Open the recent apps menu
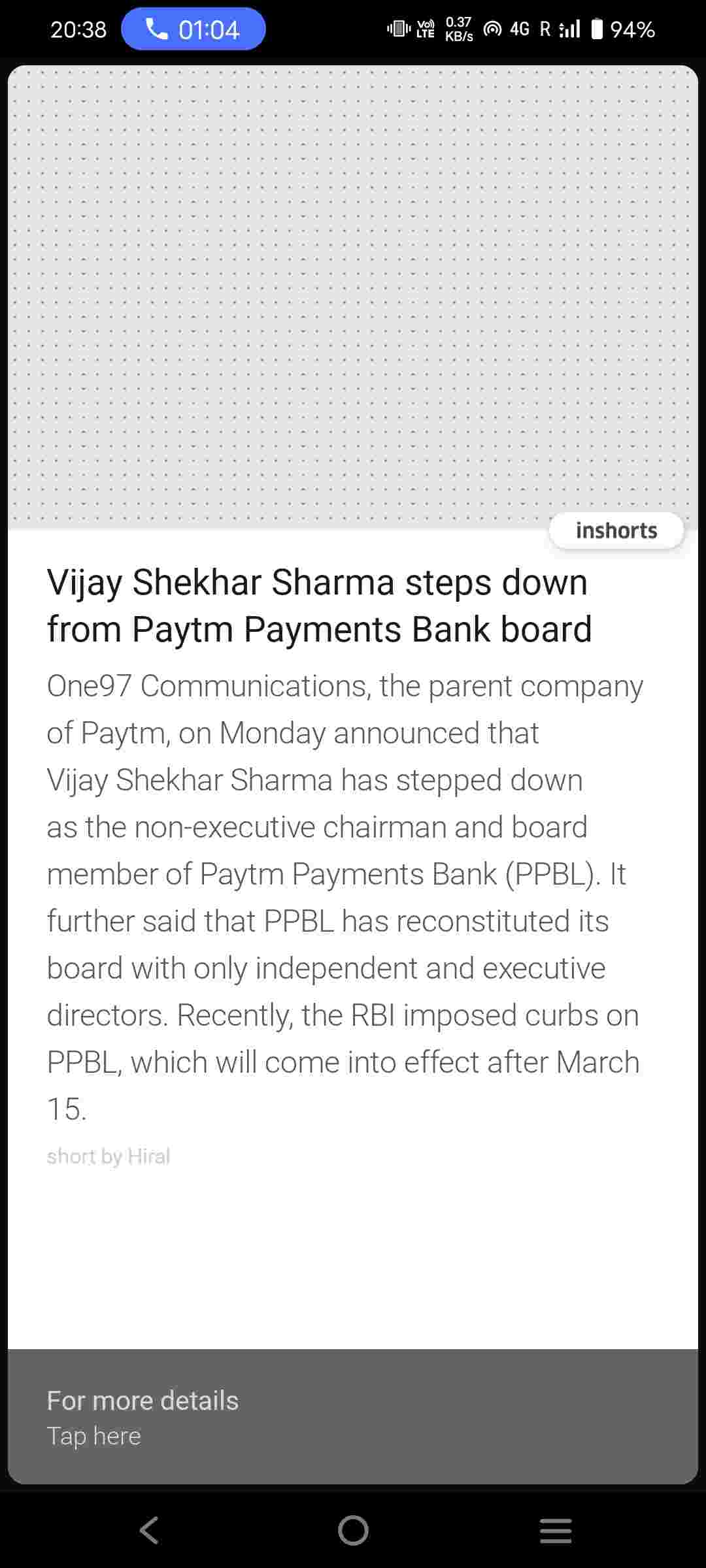 [x=556, y=1530]
